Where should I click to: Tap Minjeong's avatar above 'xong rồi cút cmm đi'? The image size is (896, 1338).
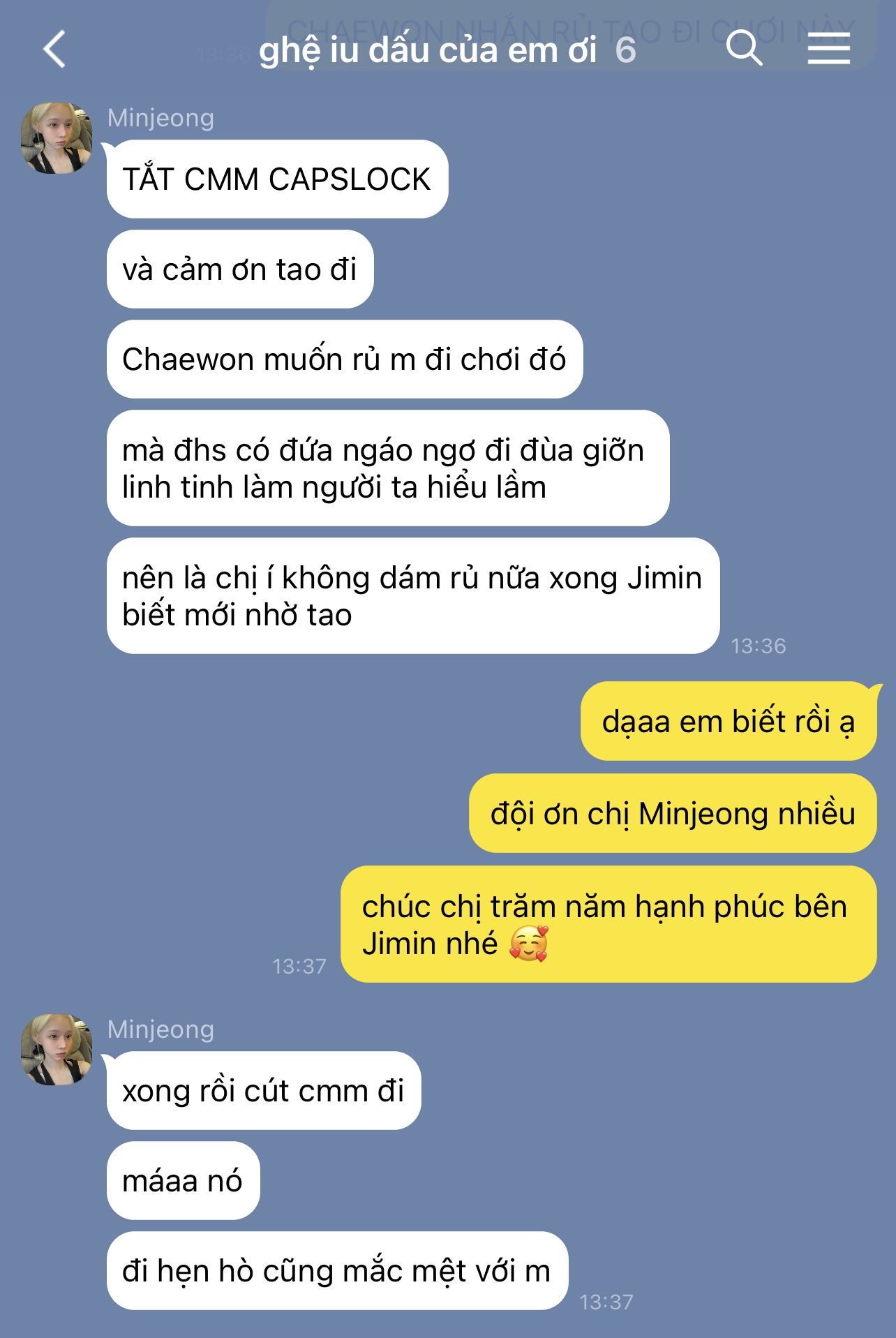(x=57, y=1049)
